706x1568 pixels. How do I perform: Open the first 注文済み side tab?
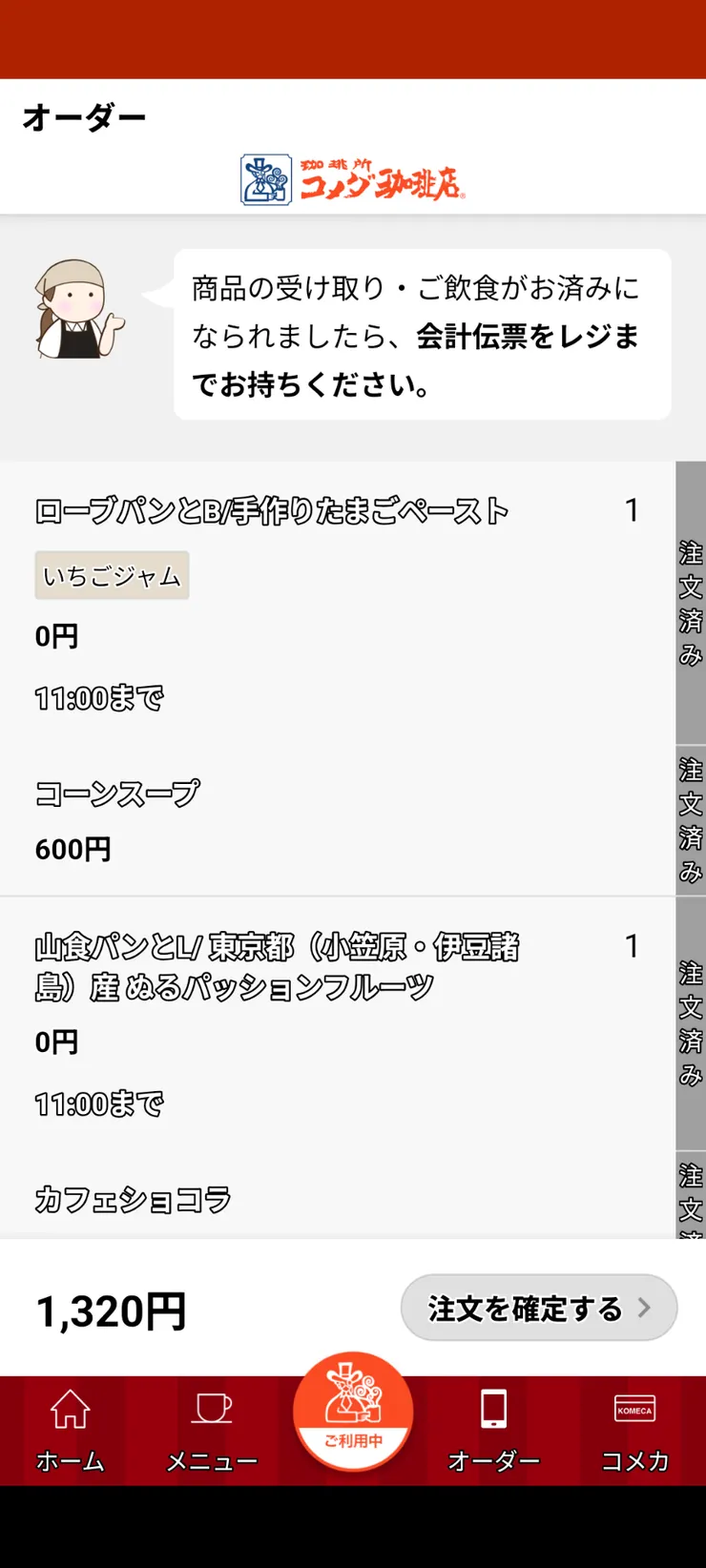pyautogui.click(x=690, y=596)
